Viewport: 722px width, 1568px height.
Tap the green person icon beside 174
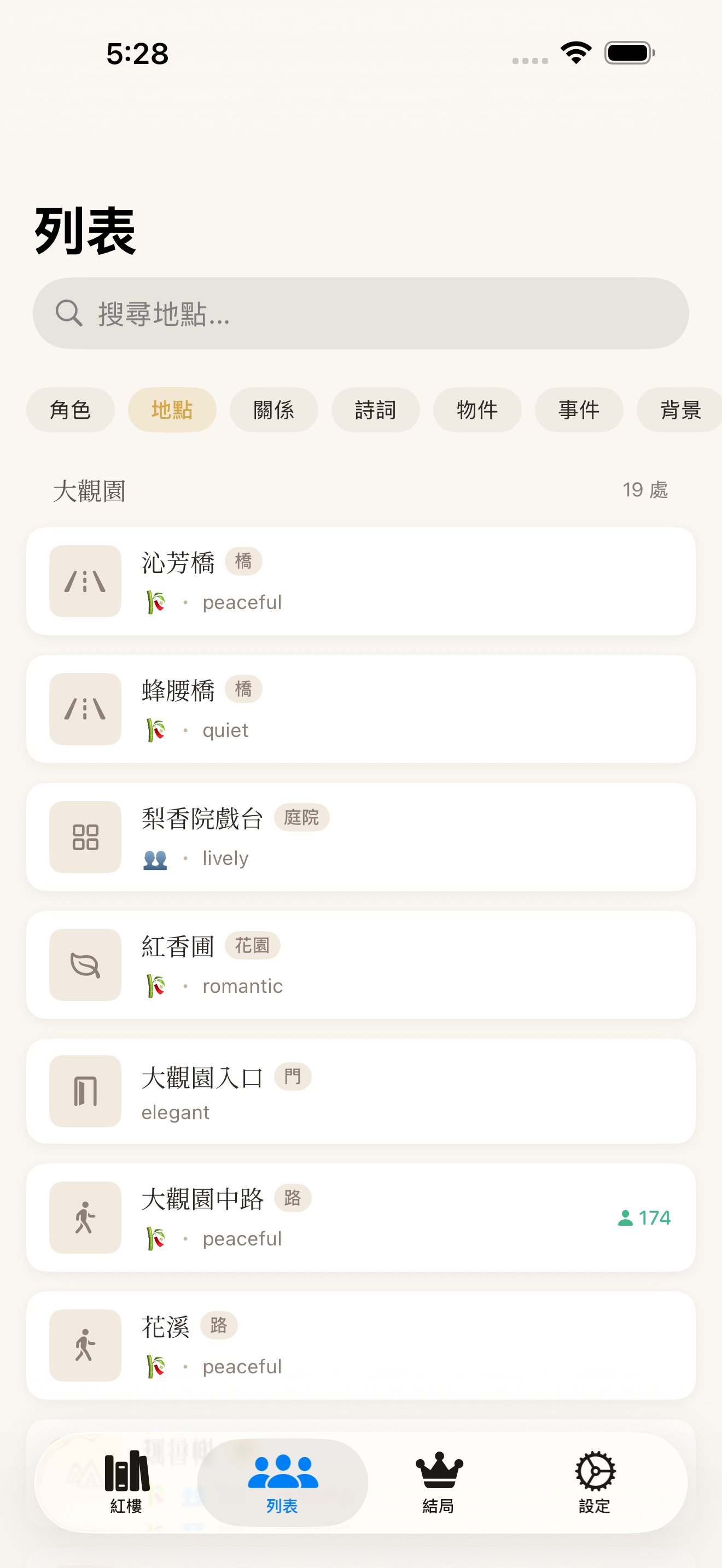pos(625,1218)
